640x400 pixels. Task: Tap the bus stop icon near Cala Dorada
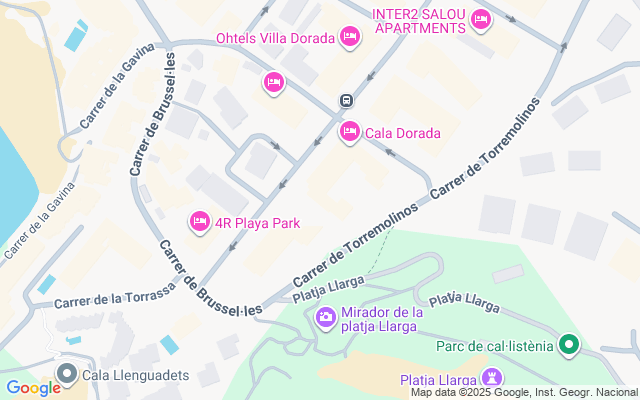pyautogui.click(x=346, y=100)
